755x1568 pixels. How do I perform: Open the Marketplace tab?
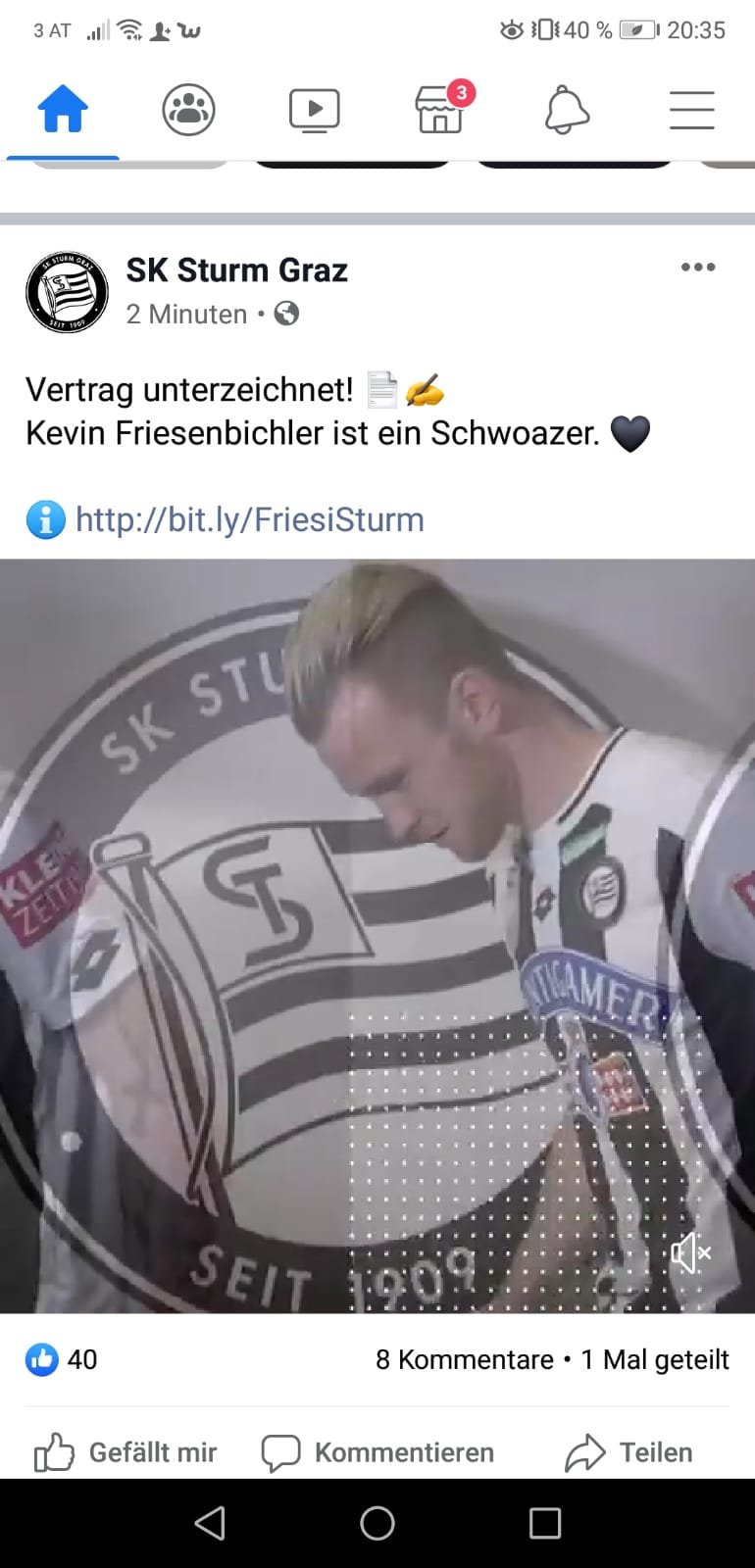tap(441, 107)
